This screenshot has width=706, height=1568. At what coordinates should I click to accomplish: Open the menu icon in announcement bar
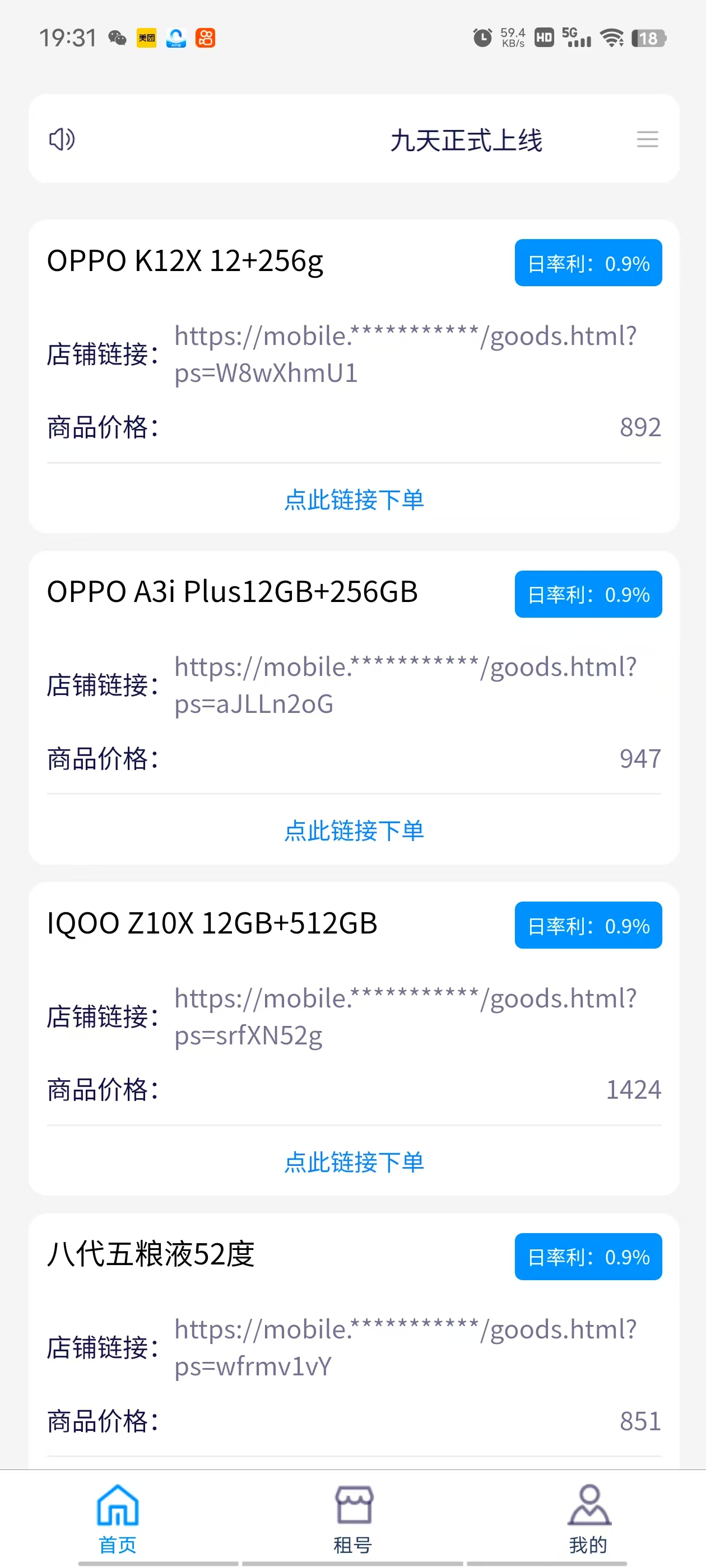(x=647, y=139)
